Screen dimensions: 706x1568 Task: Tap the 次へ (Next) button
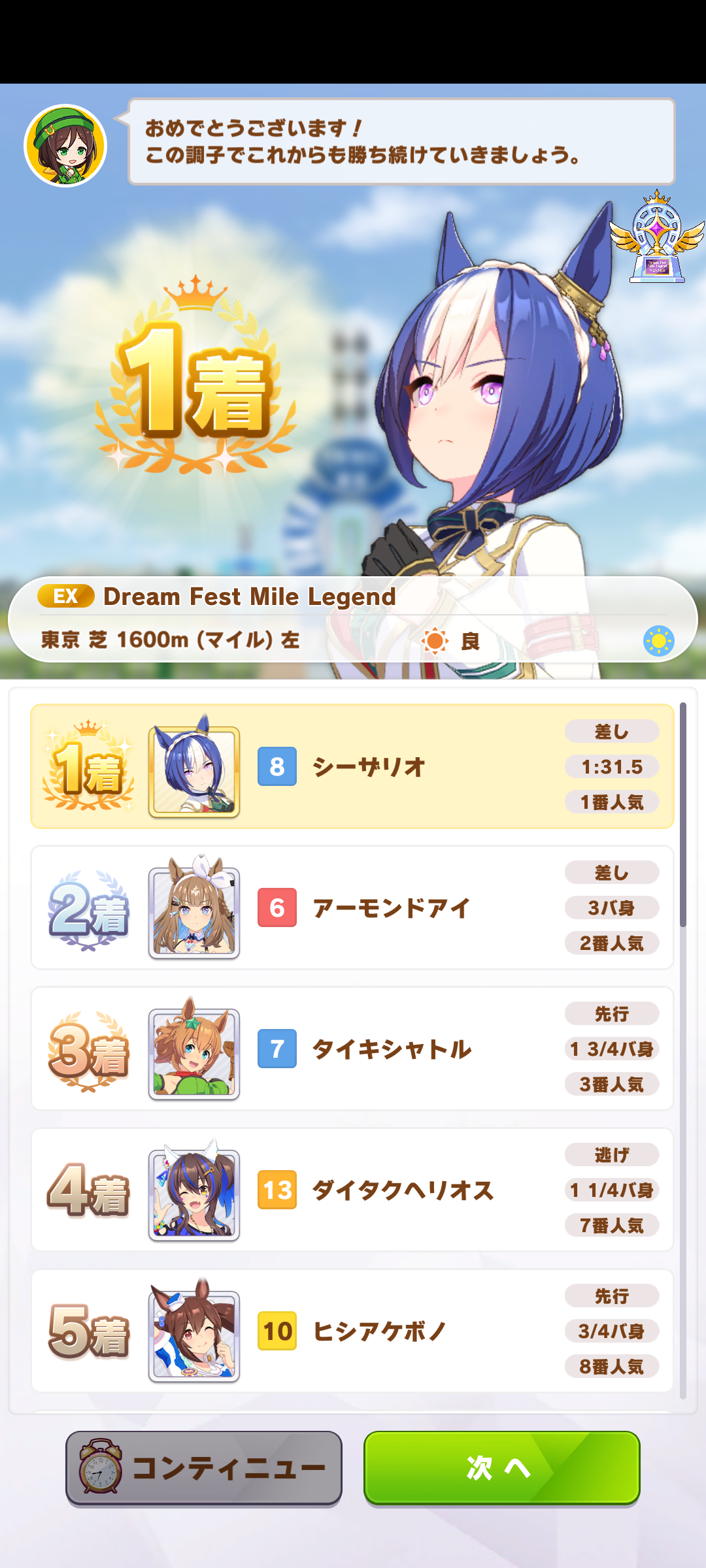point(501,1467)
